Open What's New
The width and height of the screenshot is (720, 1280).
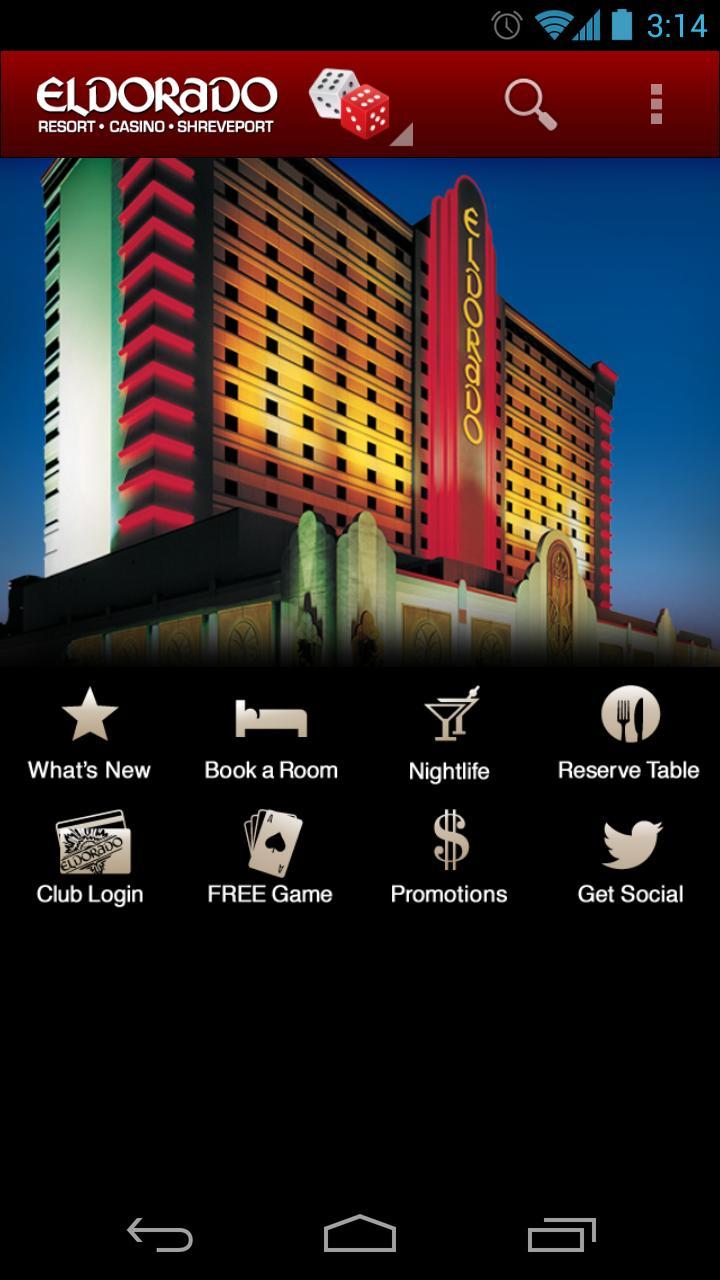pyautogui.click(x=89, y=735)
